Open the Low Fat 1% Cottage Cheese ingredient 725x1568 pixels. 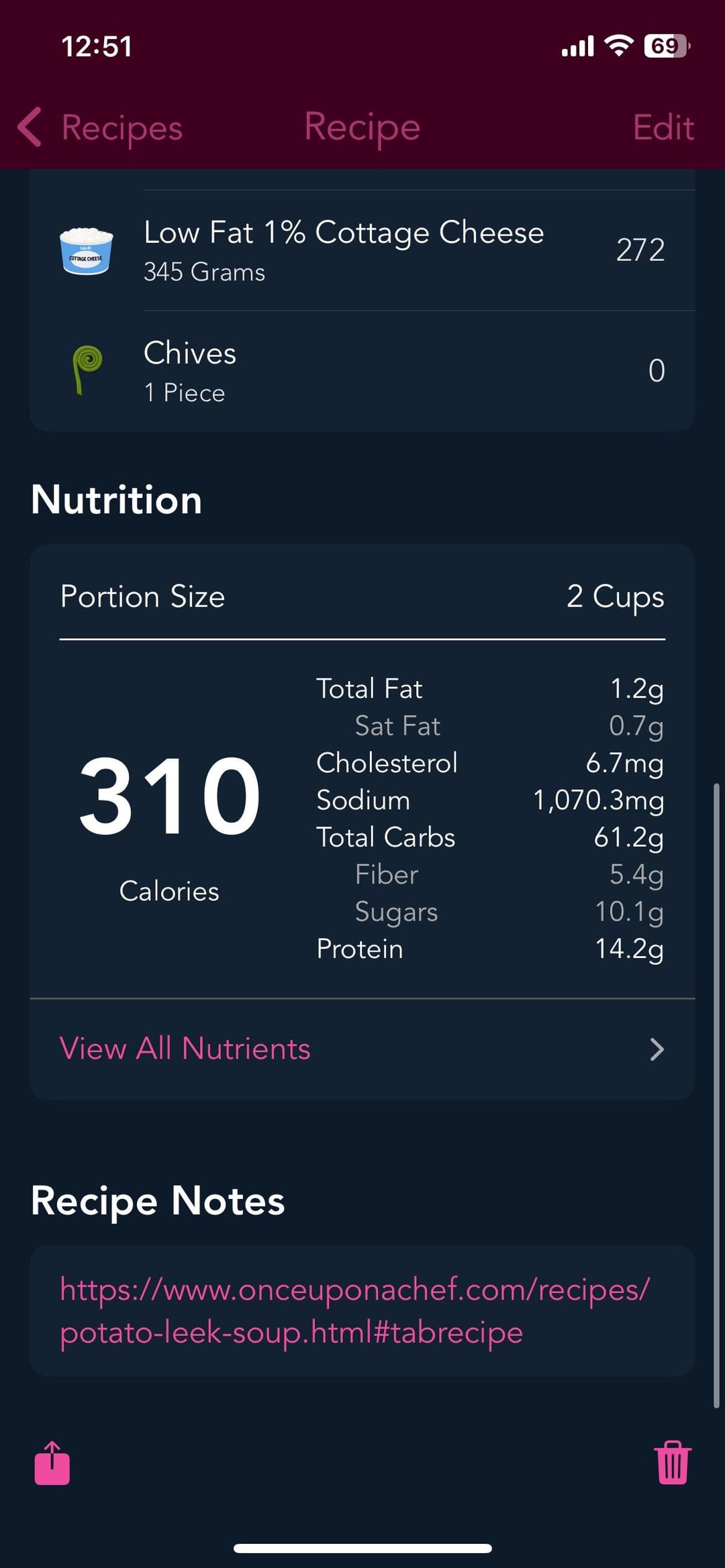(x=362, y=250)
